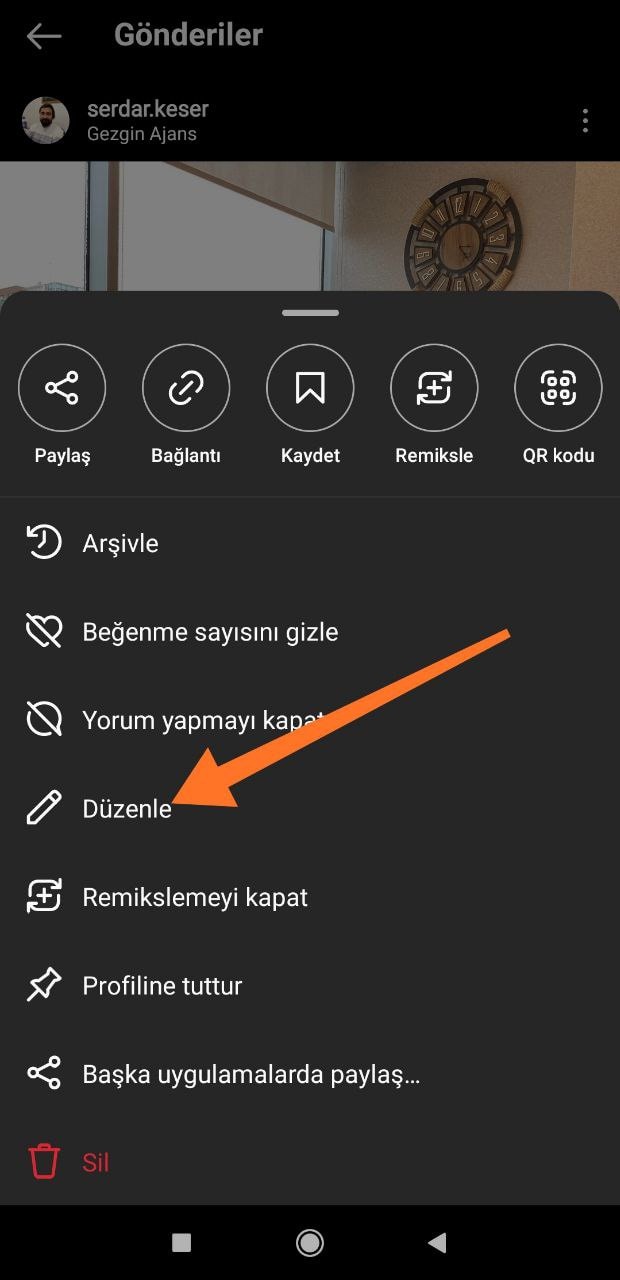
Task: Open Düzenle to edit the post
Action: (x=126, y=809)
